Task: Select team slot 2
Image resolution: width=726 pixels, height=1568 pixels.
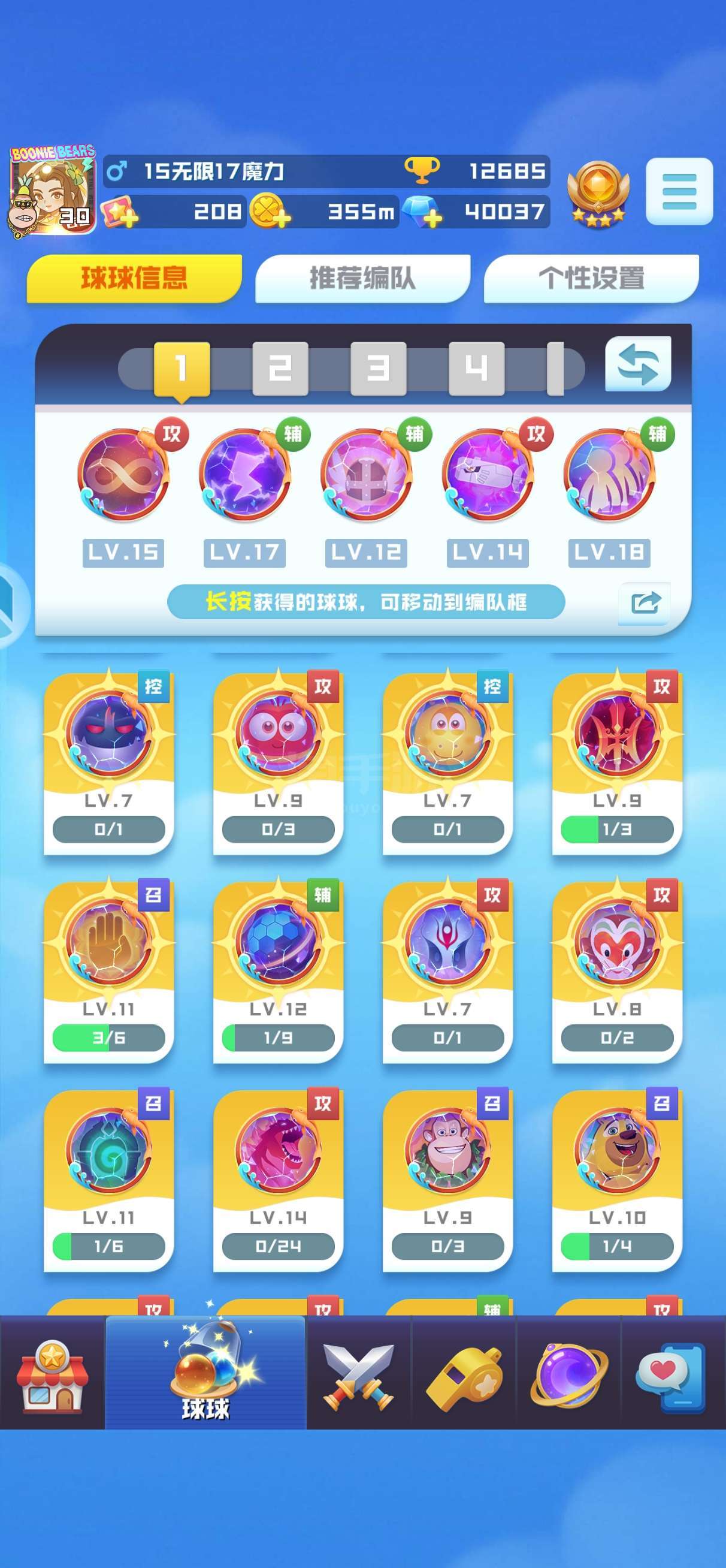Action: pos(280,368)
